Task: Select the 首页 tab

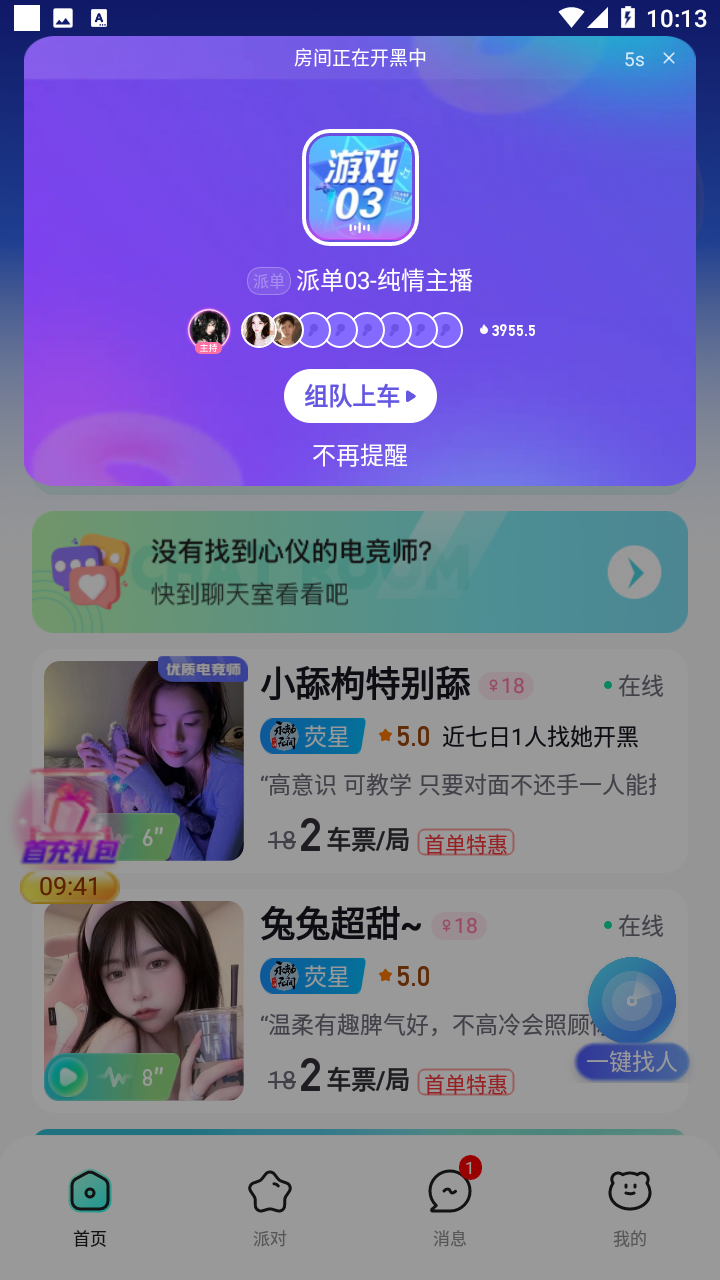Action: [90, 1208]
